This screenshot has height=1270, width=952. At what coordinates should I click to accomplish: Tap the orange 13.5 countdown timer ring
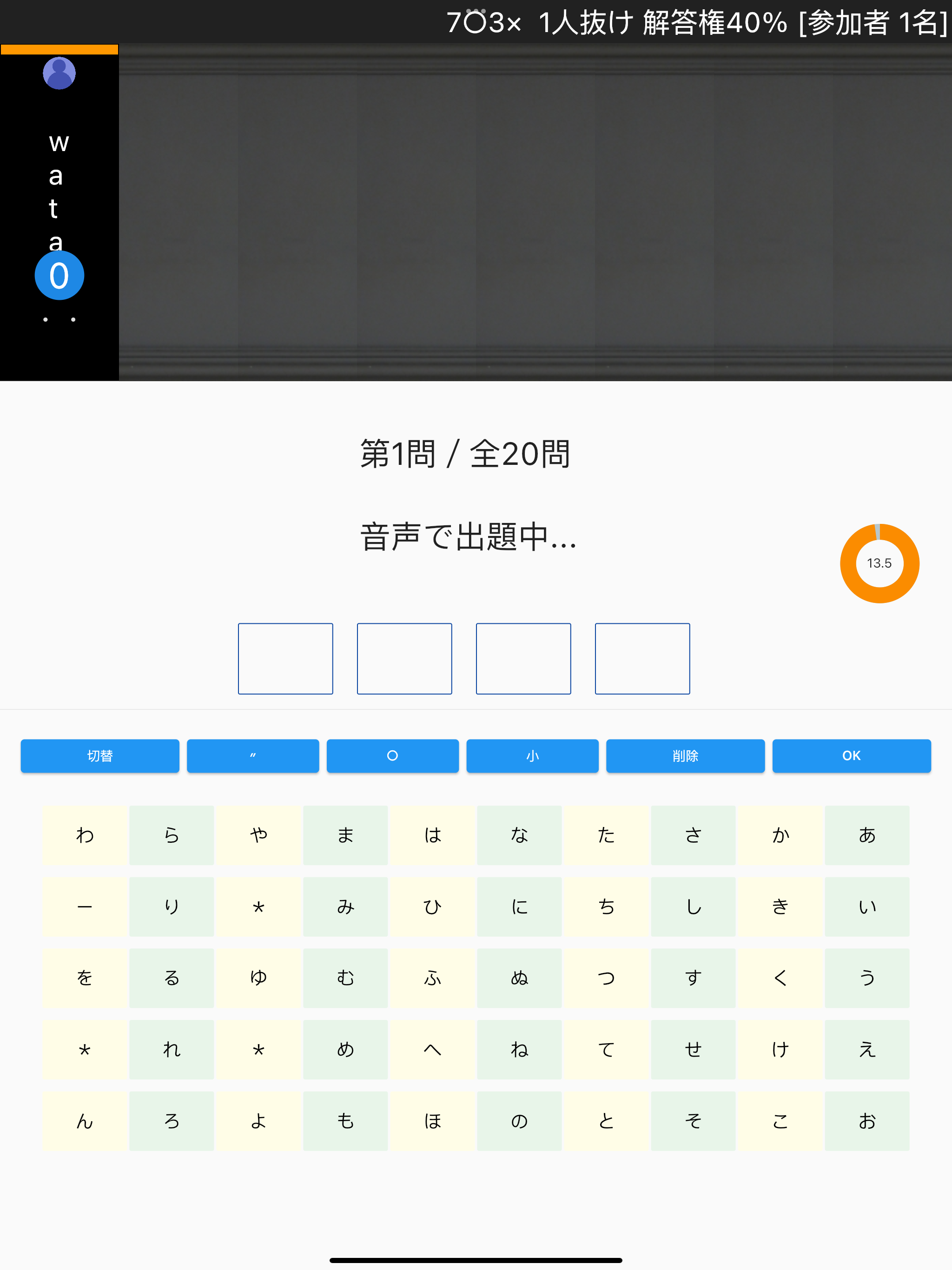879,564
